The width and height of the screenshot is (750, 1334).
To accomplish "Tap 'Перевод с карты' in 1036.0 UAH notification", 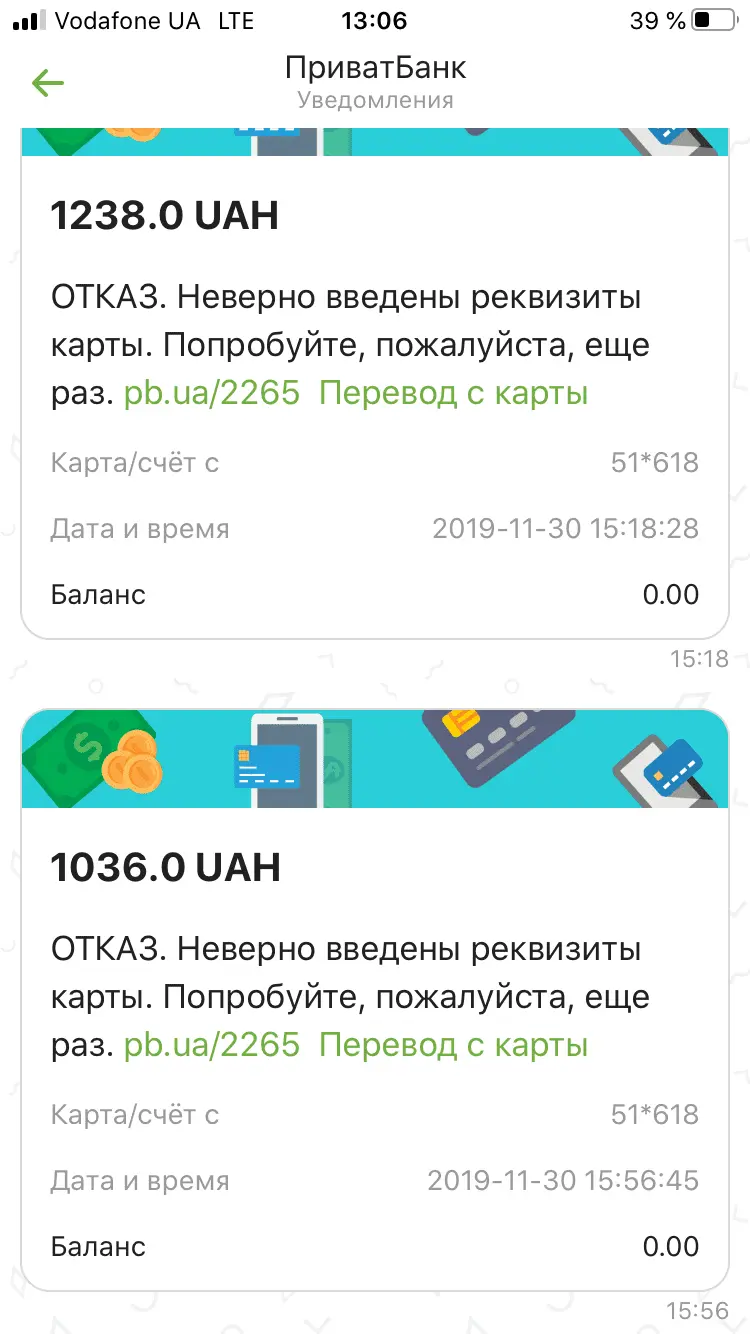I will coord(453,1045).
